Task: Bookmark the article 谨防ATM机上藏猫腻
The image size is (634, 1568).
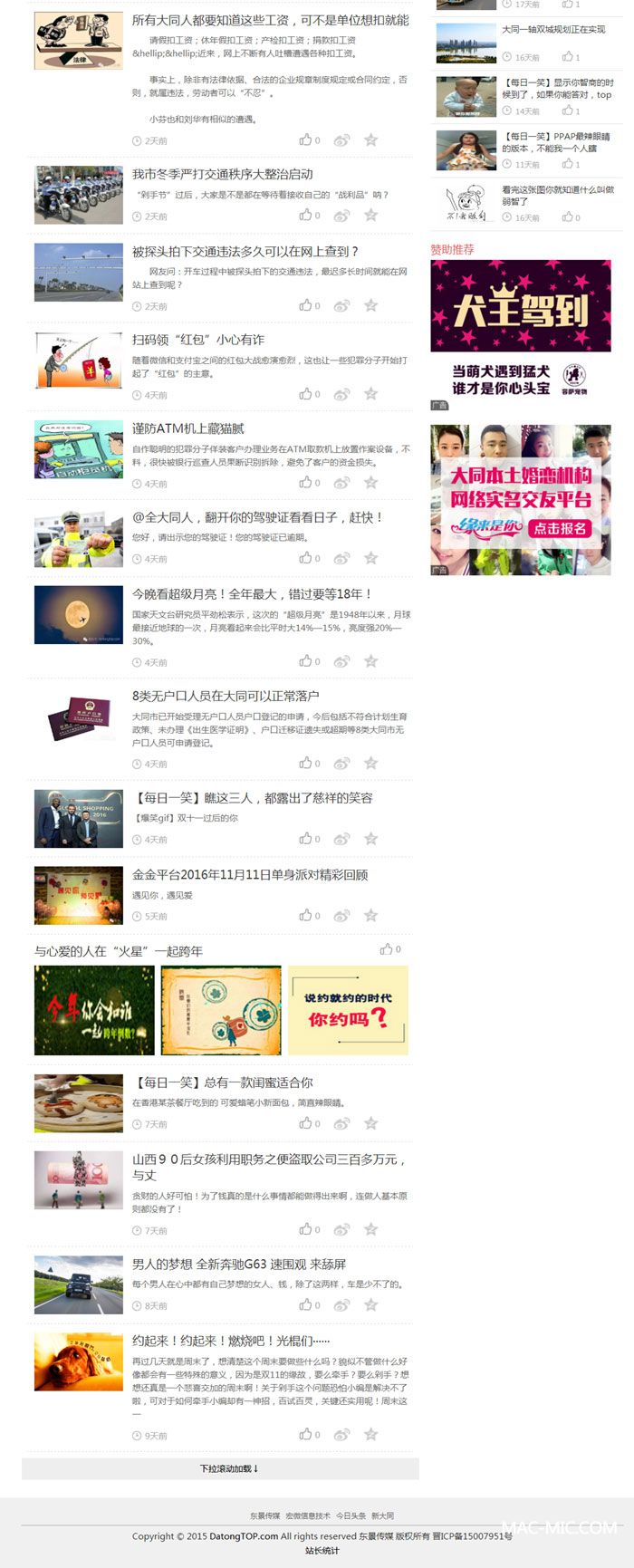Action: pyautogui.click(x=370, y=483)
